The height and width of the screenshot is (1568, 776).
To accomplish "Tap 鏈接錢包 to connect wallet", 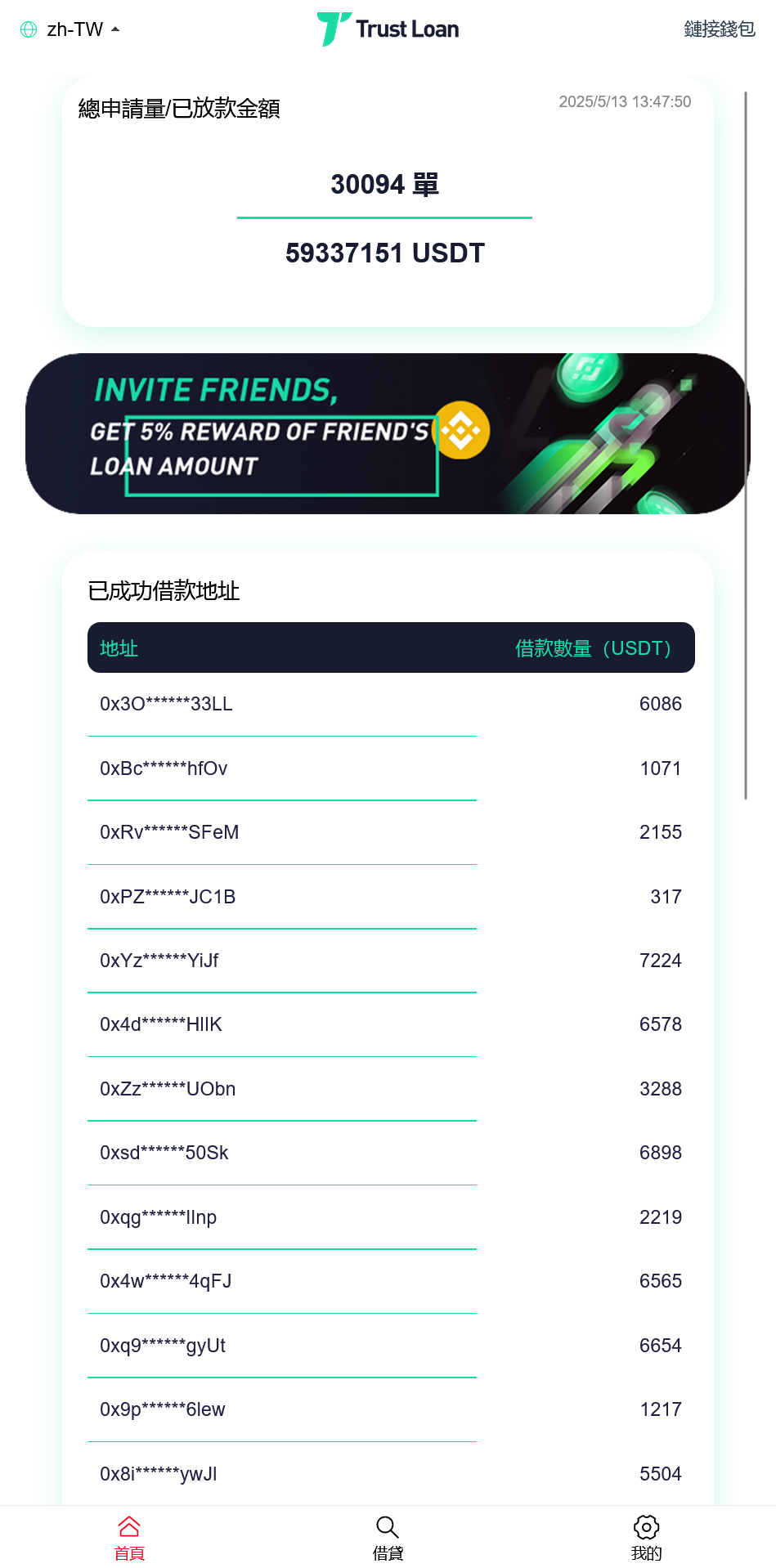I will (x=719, y=29).
